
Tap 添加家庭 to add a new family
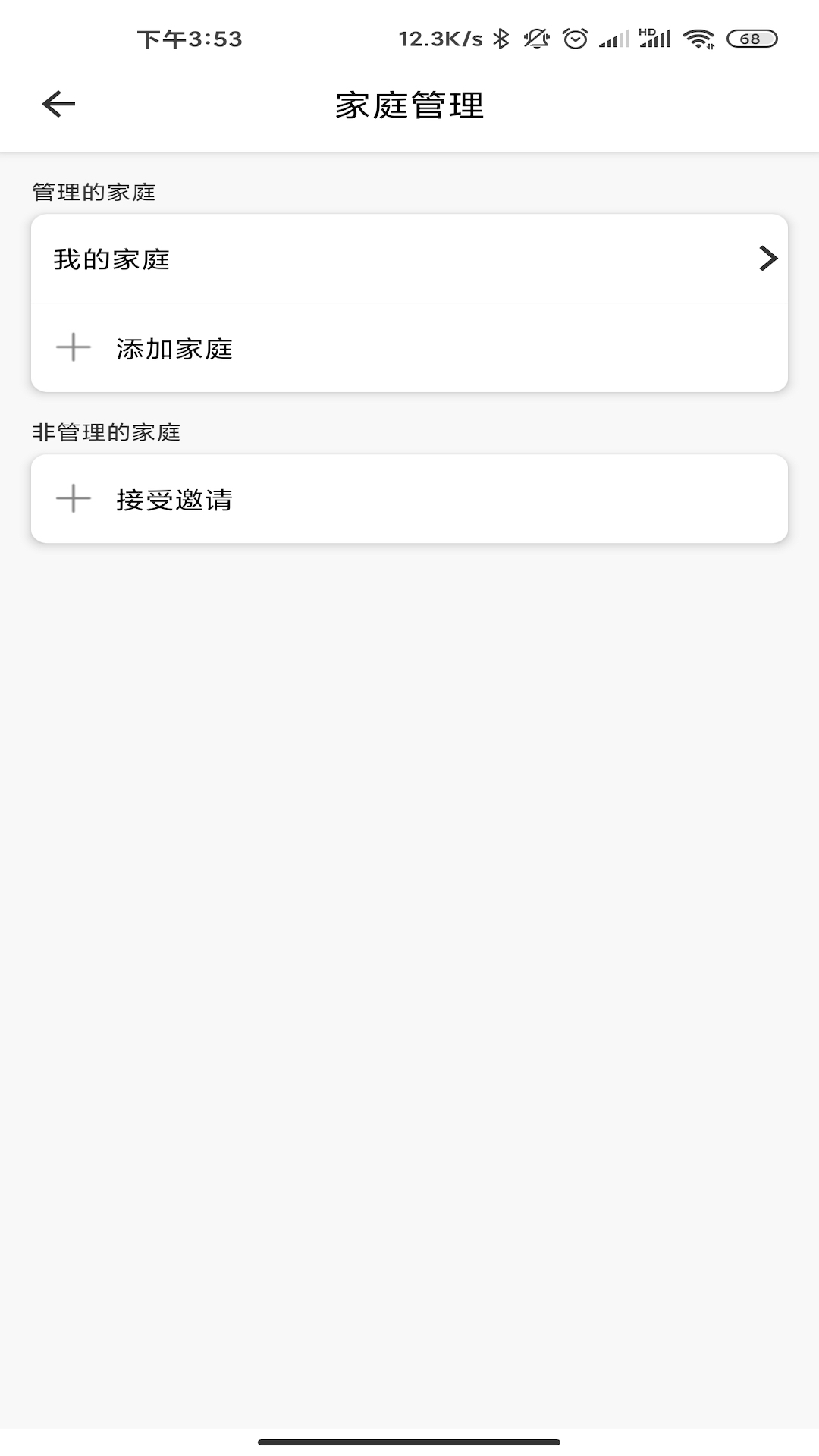pyautogui.click(x=173, y=349)
